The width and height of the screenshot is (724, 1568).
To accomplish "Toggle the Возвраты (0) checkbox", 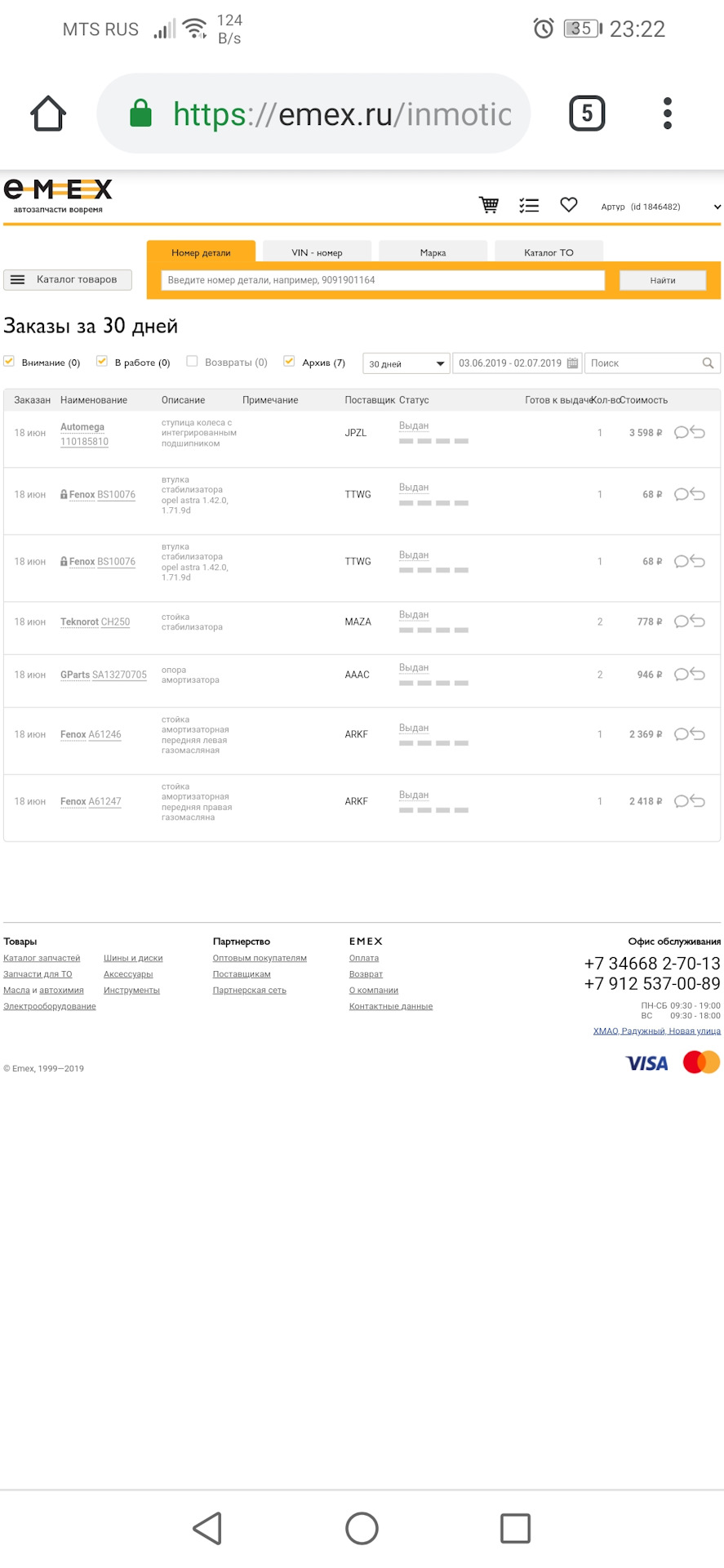I will (193, 361).
